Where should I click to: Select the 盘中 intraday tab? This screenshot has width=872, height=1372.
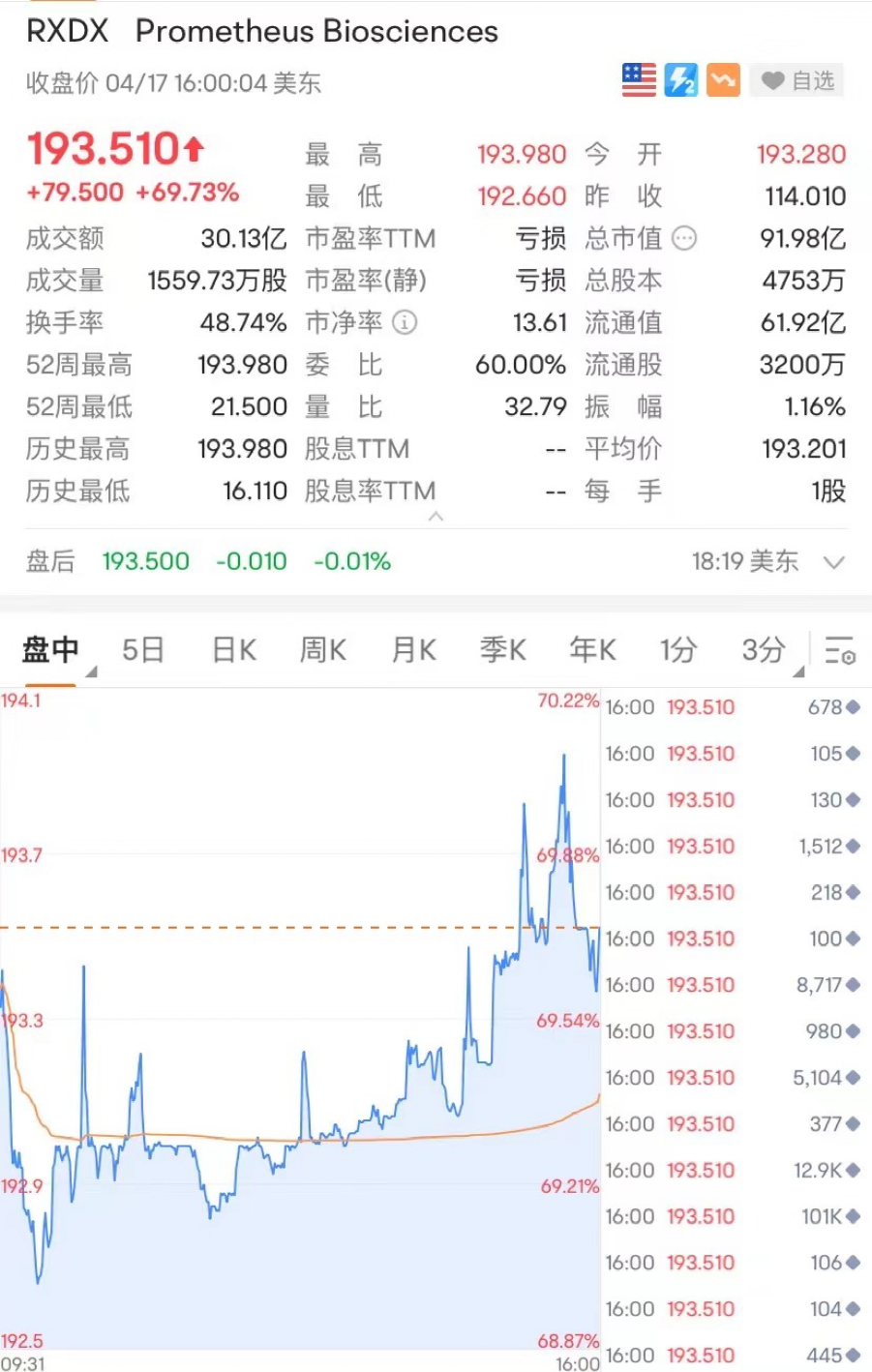tap(50, 649)
